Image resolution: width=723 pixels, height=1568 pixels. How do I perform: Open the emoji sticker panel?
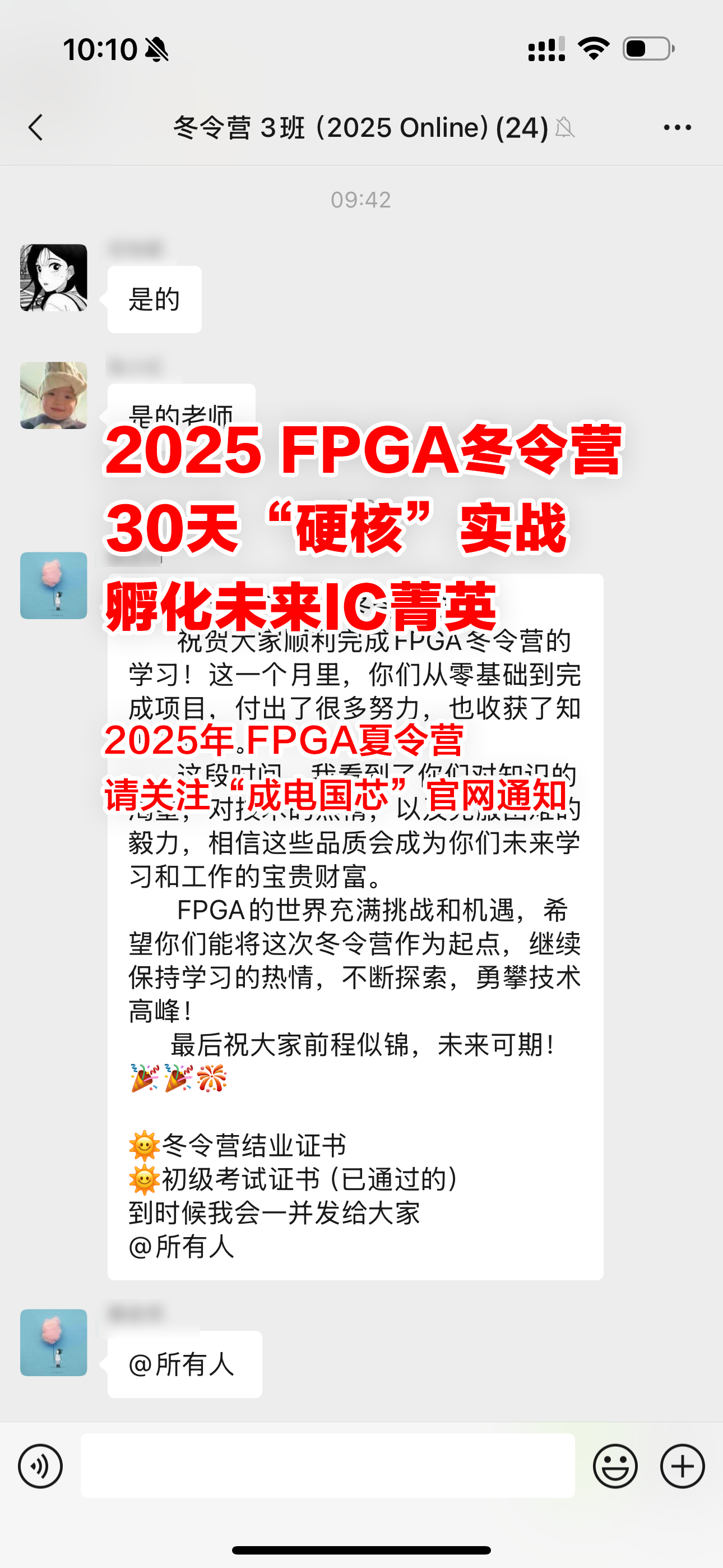click(615, 1466)
